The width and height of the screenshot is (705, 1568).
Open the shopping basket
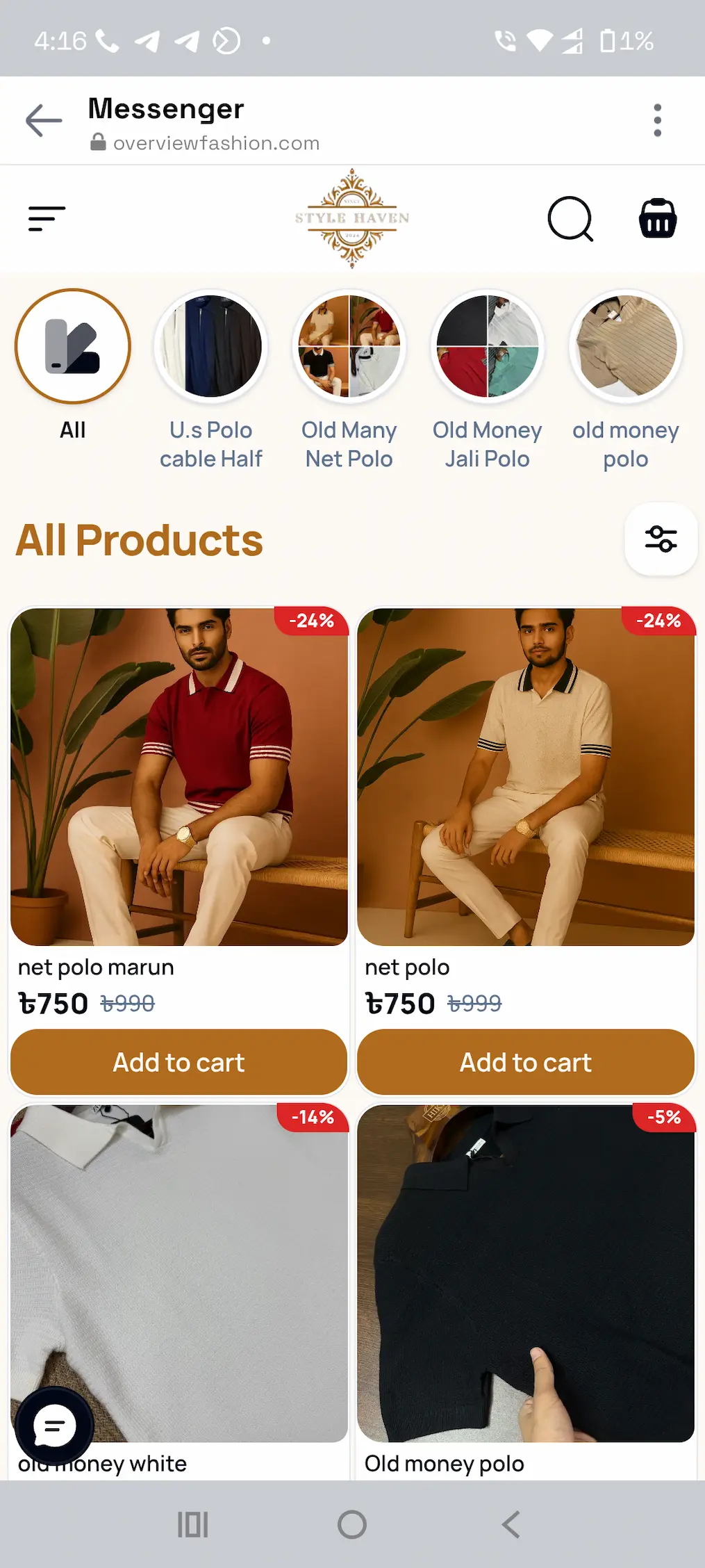point(657,219)
